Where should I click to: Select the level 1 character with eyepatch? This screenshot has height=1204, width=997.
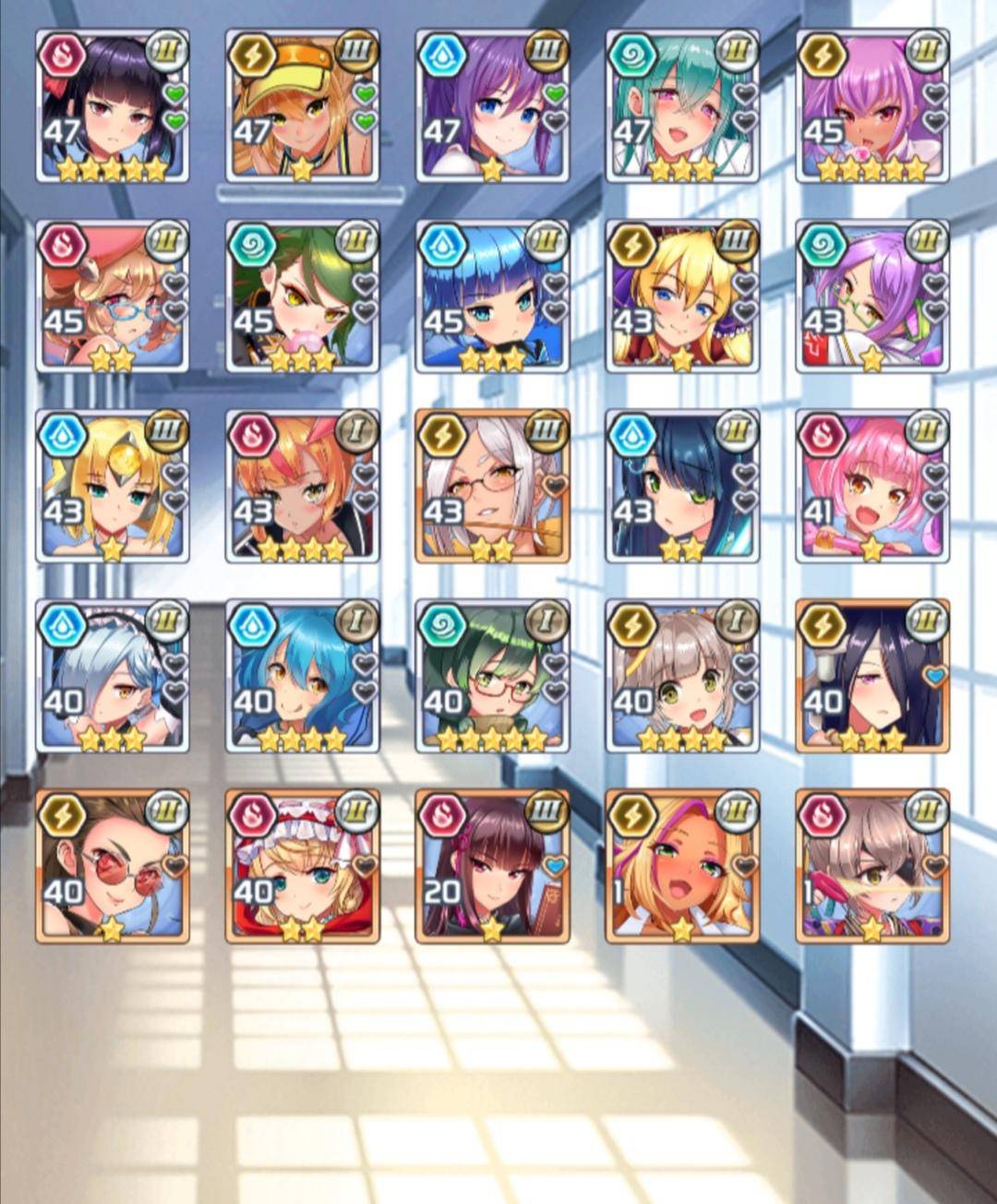[873, 867]
